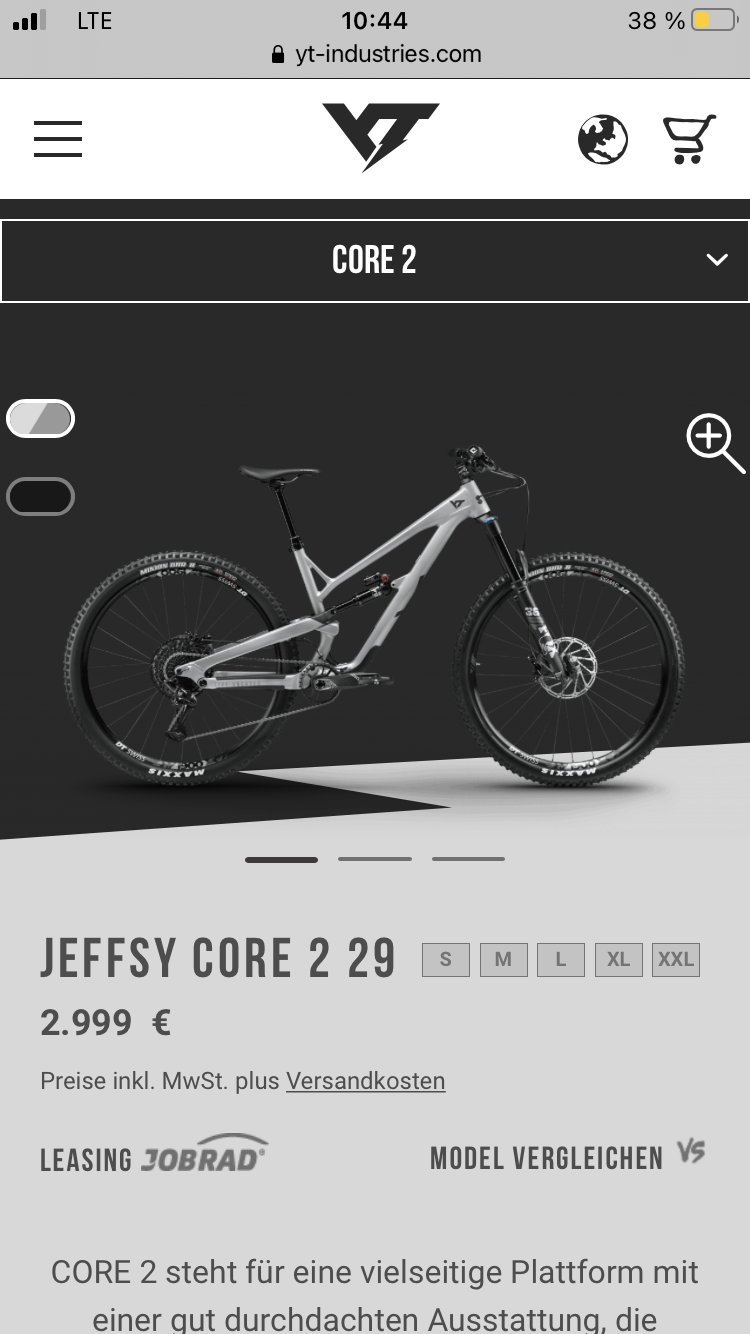The height and width of the screenshot is (1334, 750).
Task: Tap the yt-industries.com address bar
Action: (x=375, y=54)
